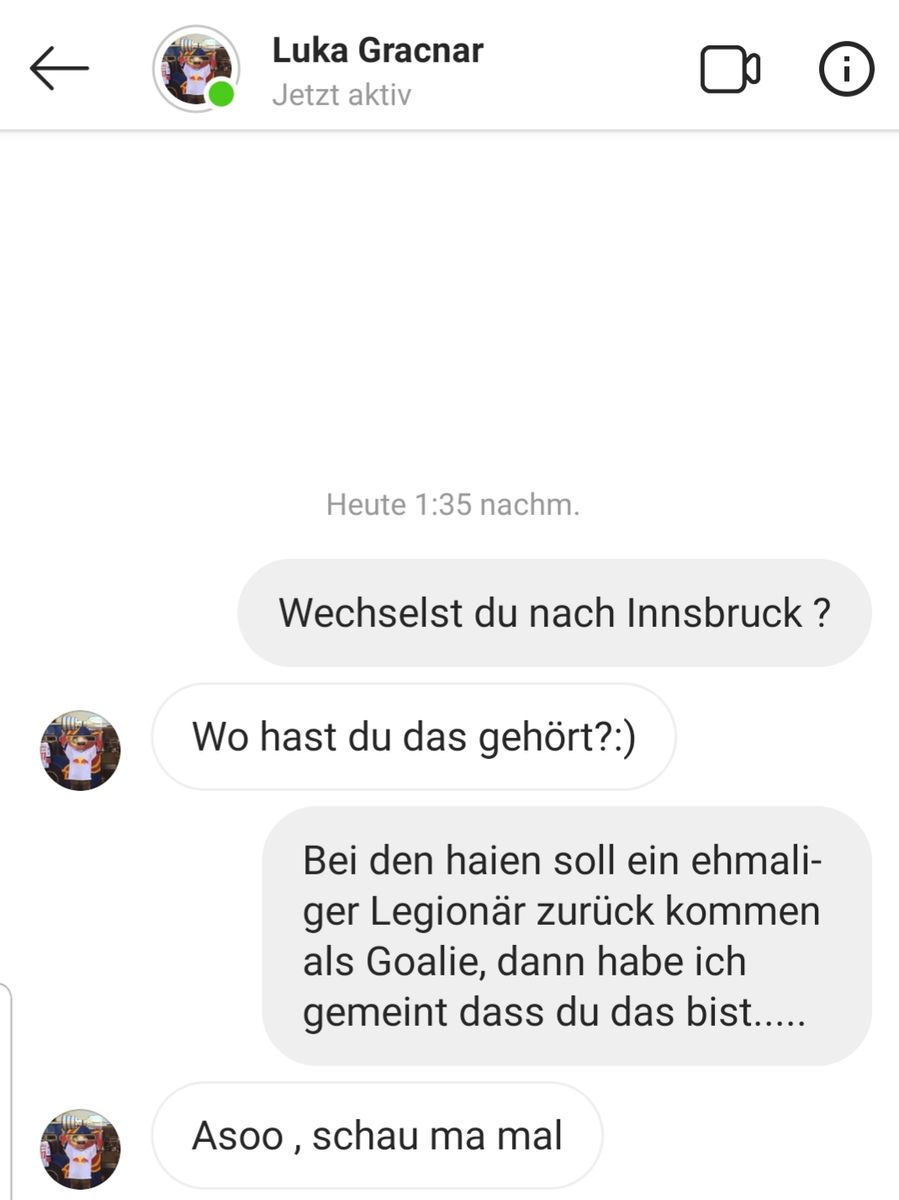Tap avatar next to 'Wo hast du das gehört?'

coord(80,750)
